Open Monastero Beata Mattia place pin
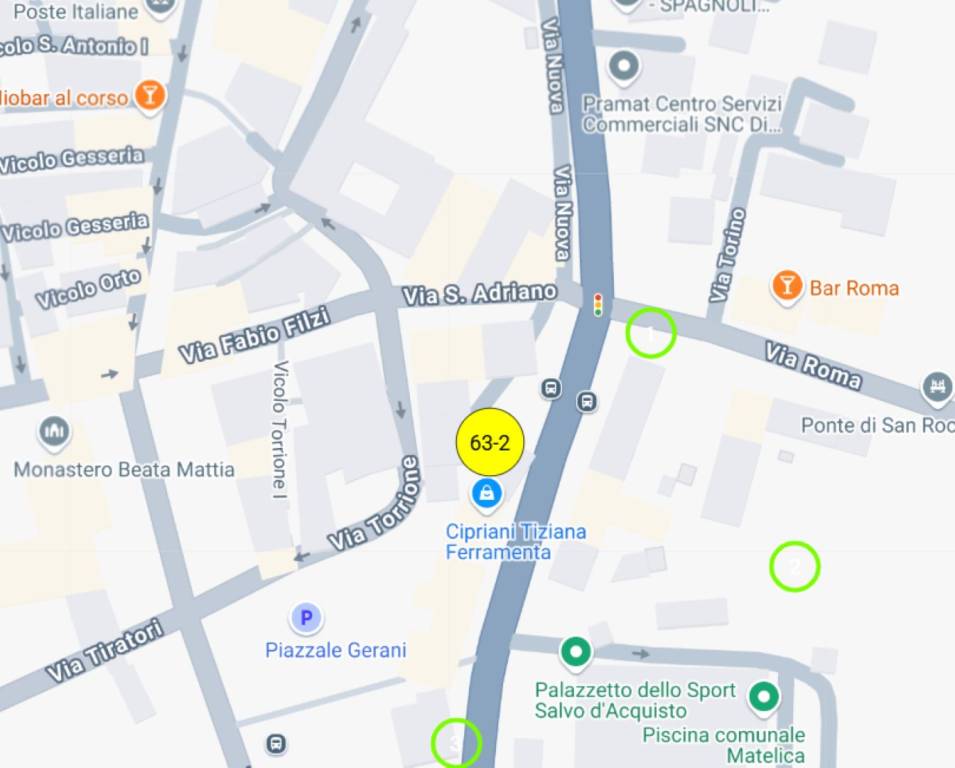Viewport: 955px width, 768px height. pos(54,433)
